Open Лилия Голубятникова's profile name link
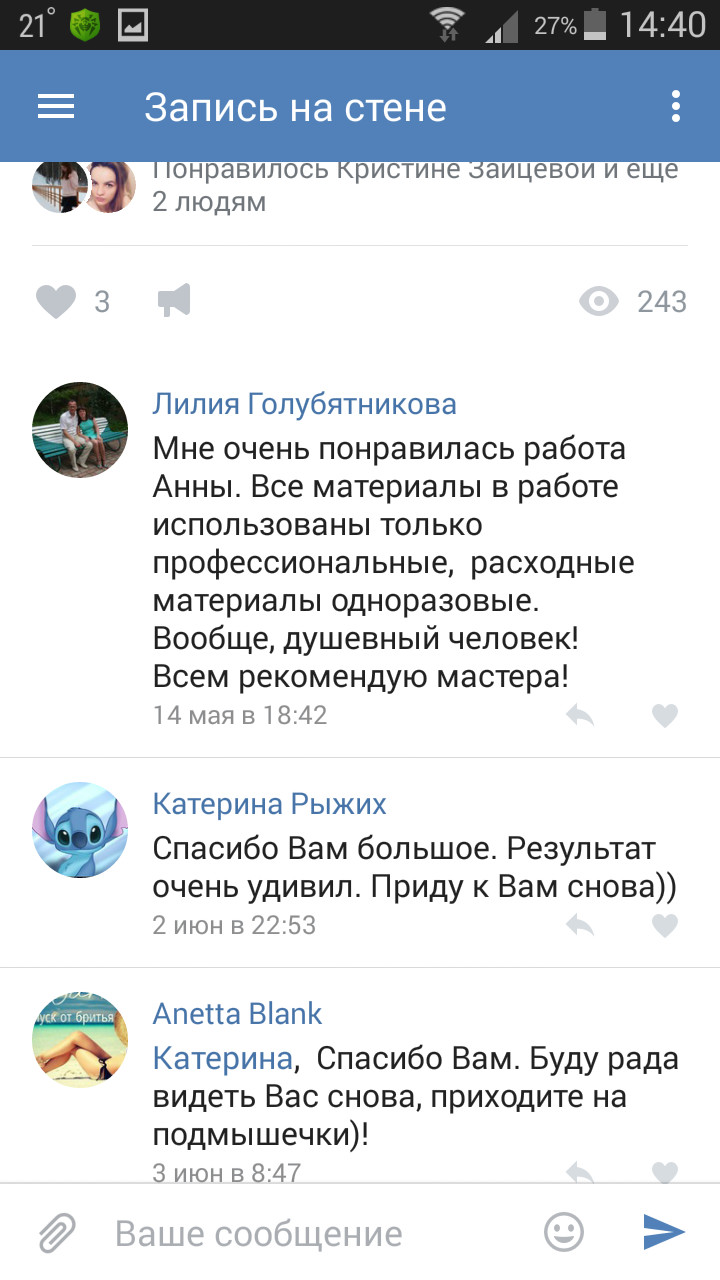Viewport: 720px width, 1280px height. 304,404
